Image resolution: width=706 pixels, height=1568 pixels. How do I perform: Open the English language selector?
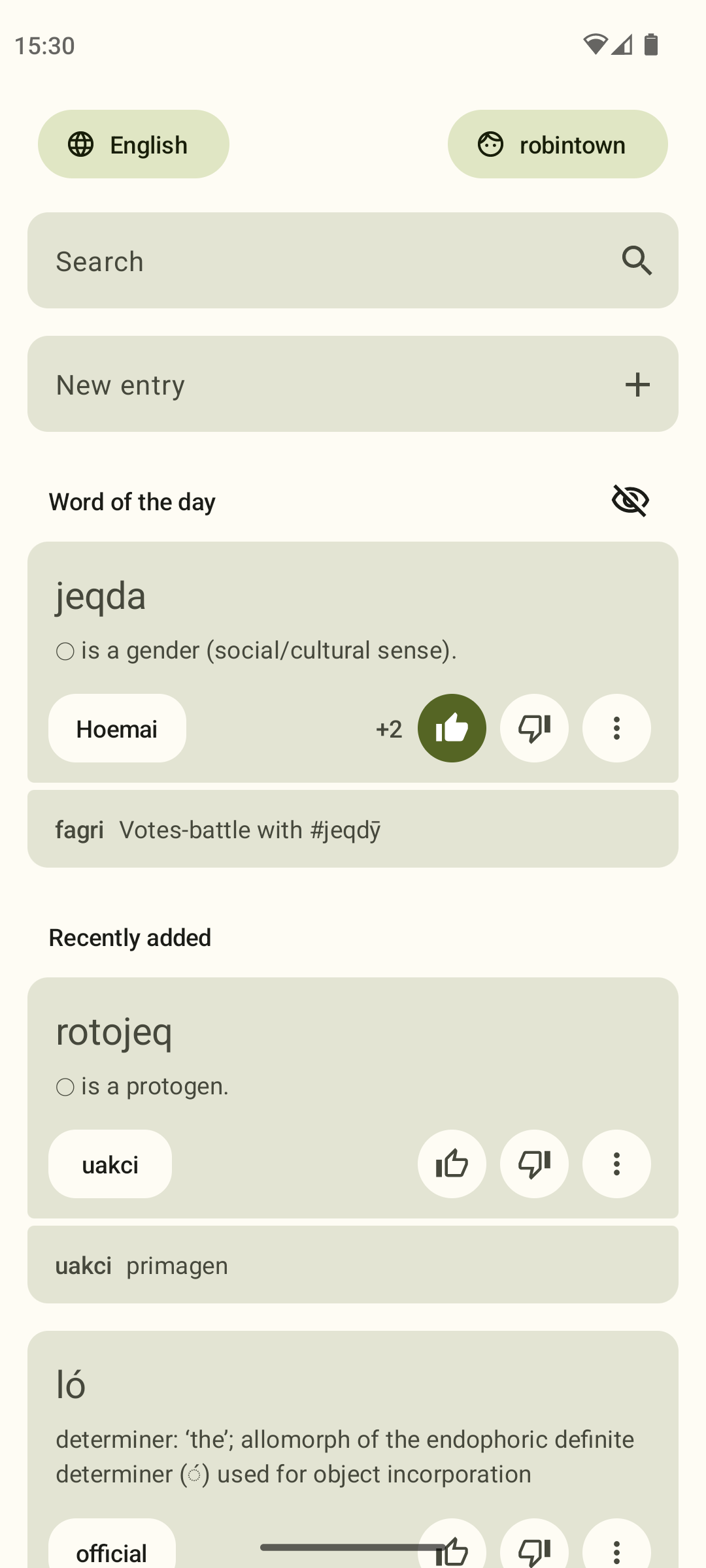[x=133, y=144]
